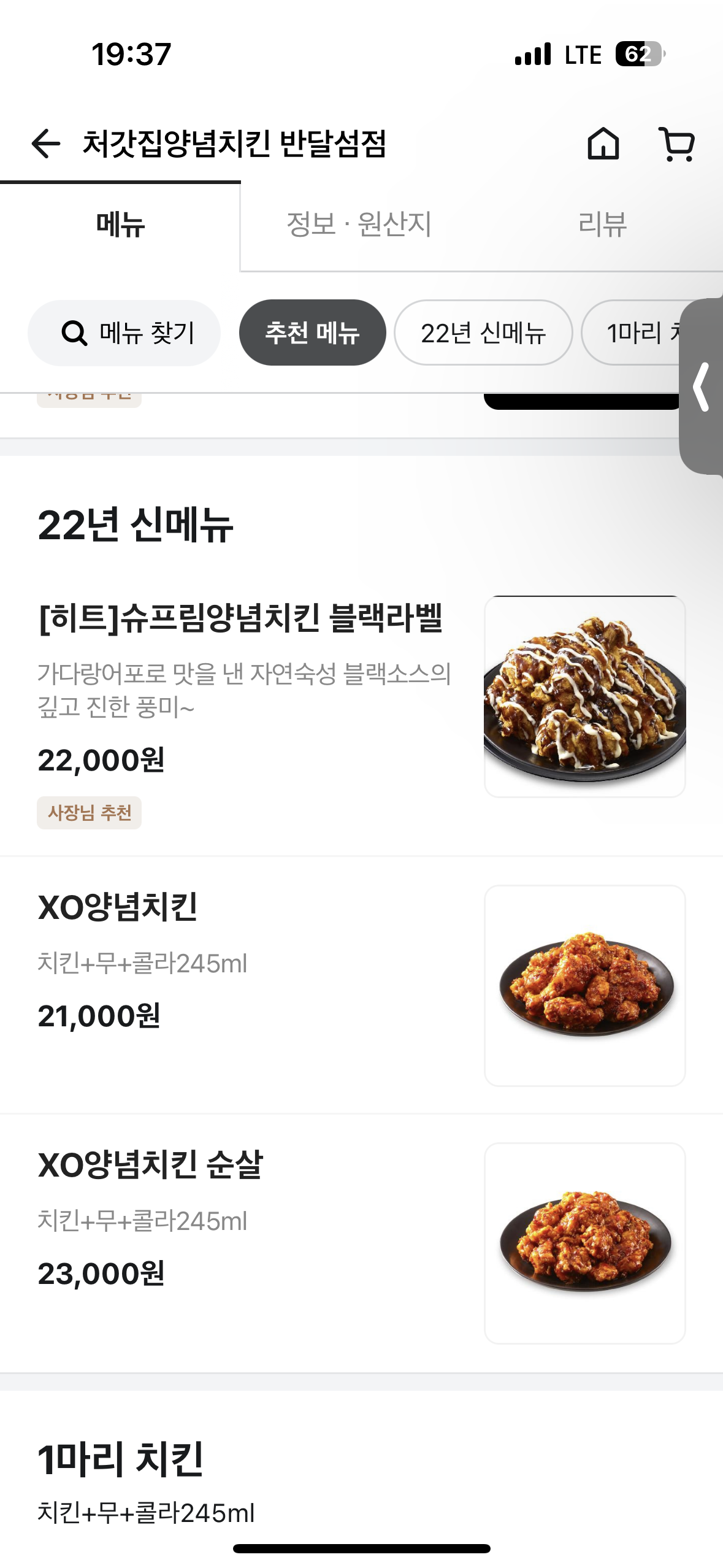Open [히트]슈프림양념치킨 블랙라벨 menu item
Image resolution: width=723 pixels, height=1568 pixels.
point(240,618)
